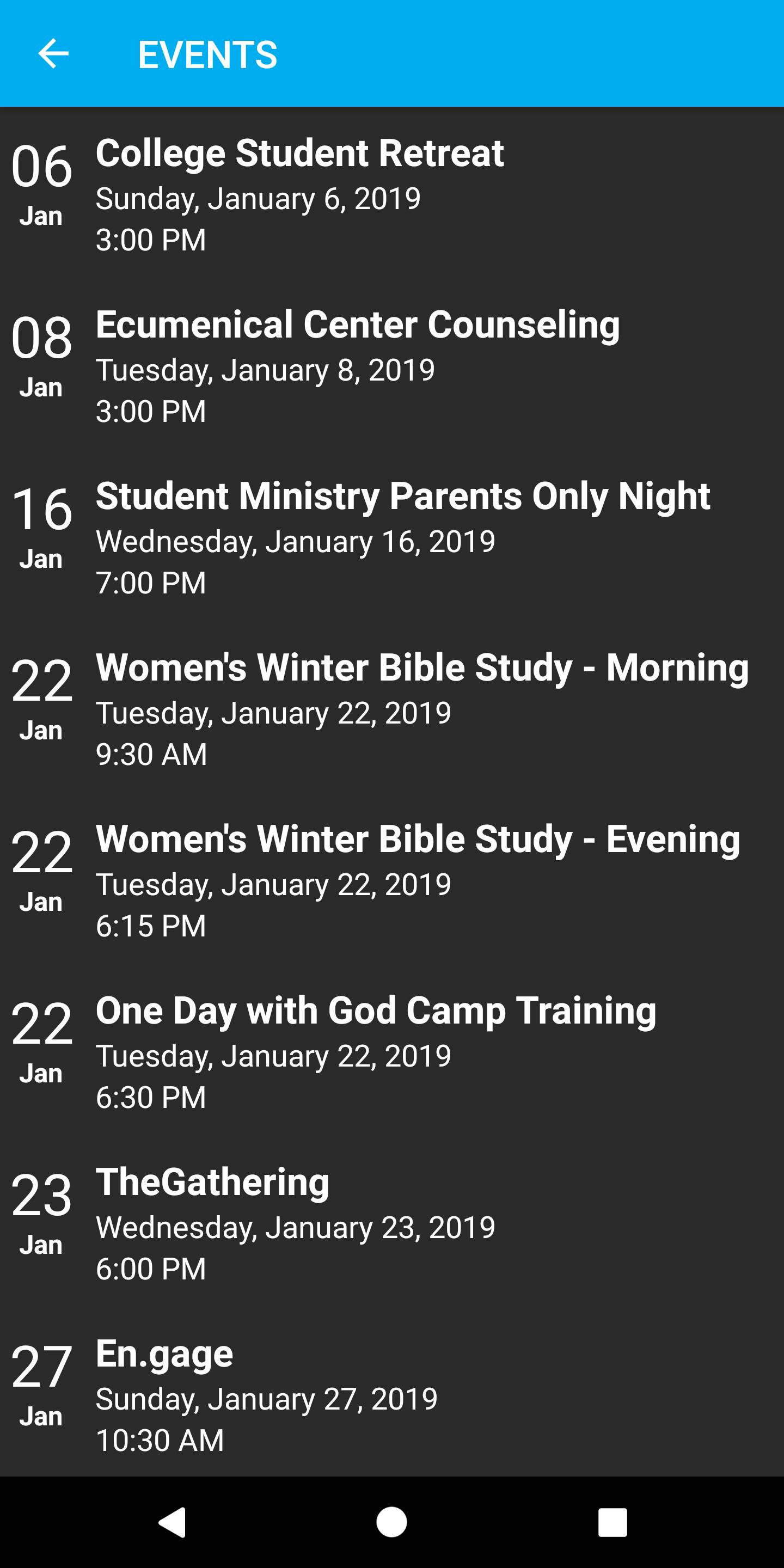Image resolution: width=784 pixels, height=1568 pixels.
Task: Open Women's Winter Bible Study - Morning
Action: (x=392, y=708)
